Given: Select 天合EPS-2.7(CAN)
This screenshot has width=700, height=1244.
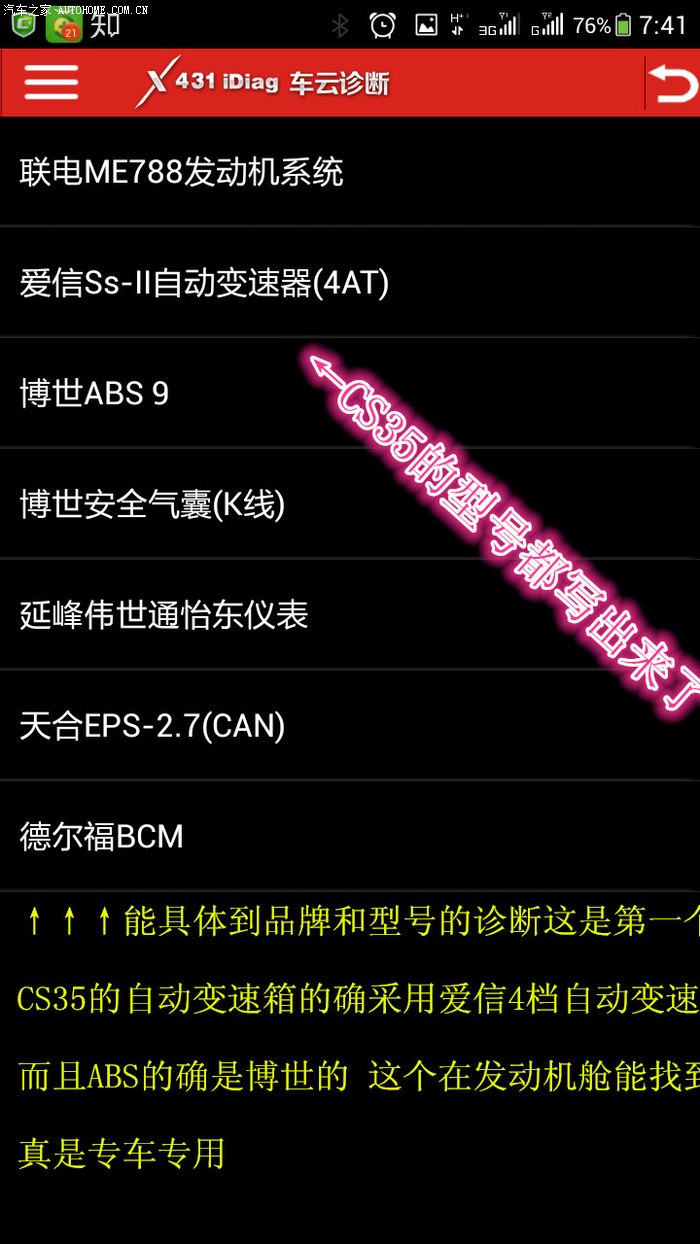Looking at the screenshot, I should (152, 725).
